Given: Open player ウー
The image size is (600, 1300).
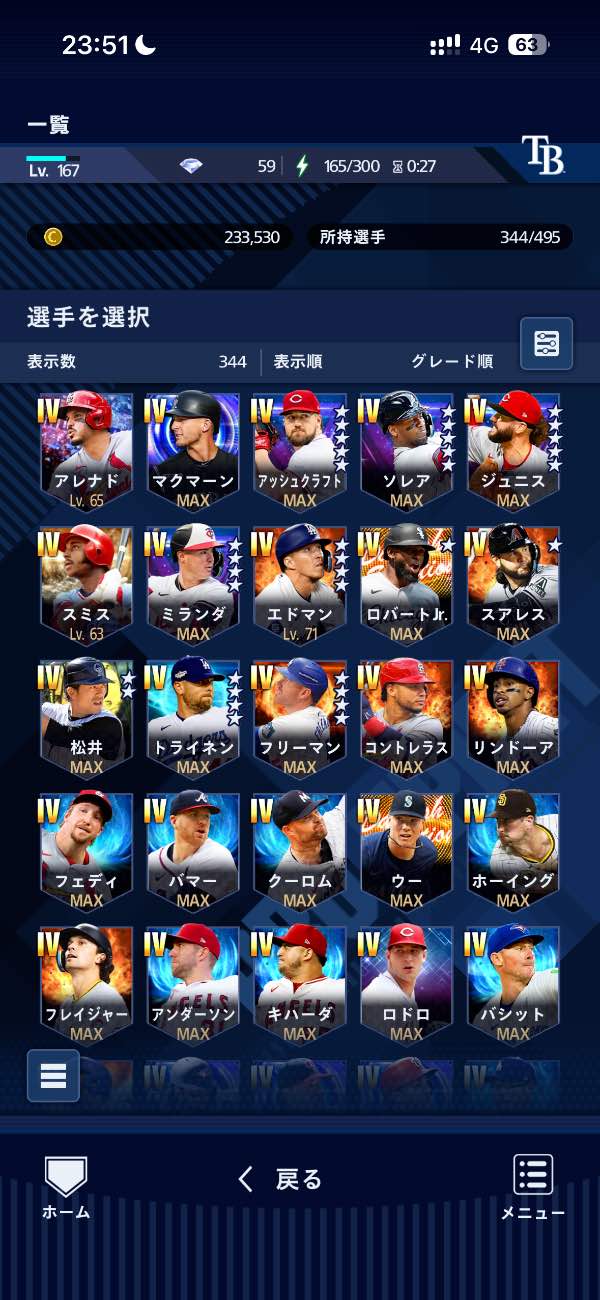Looking at the screenshot, I should (x=406, y=851).
